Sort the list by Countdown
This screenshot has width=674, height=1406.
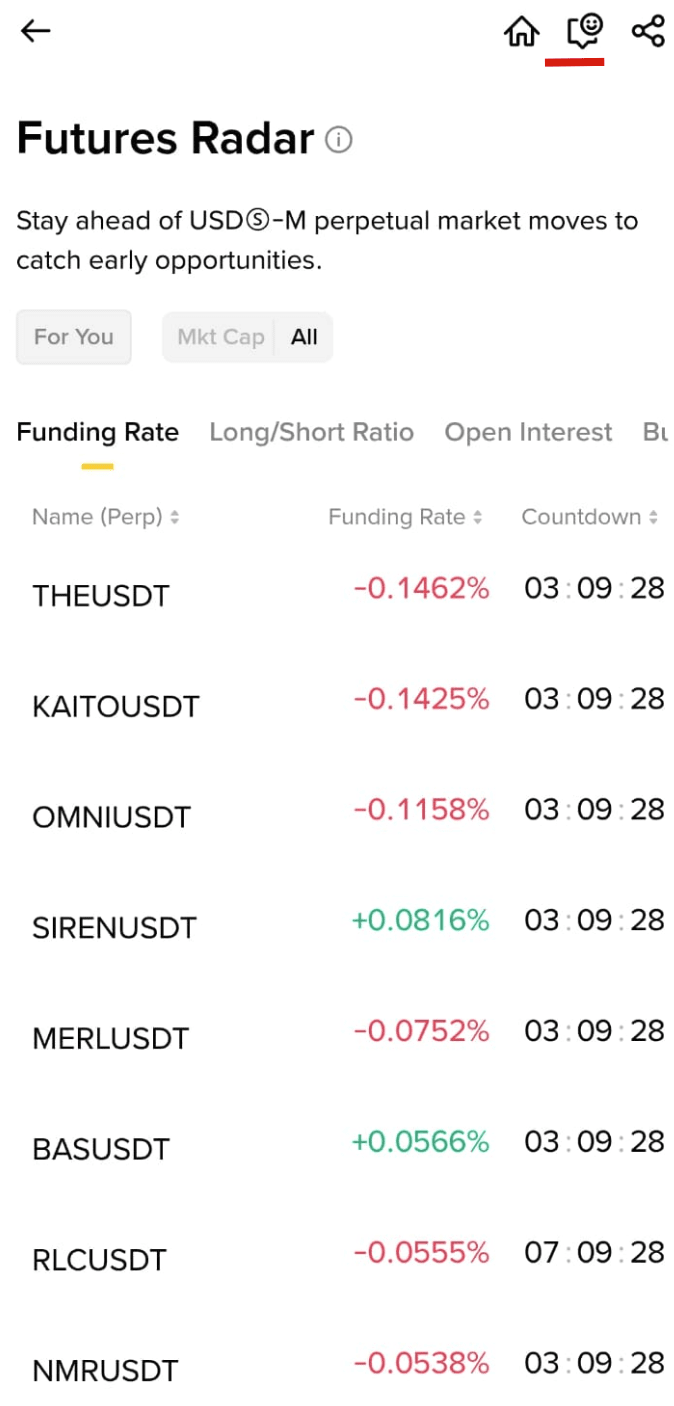pyautogui.click(x=589, y=517)
